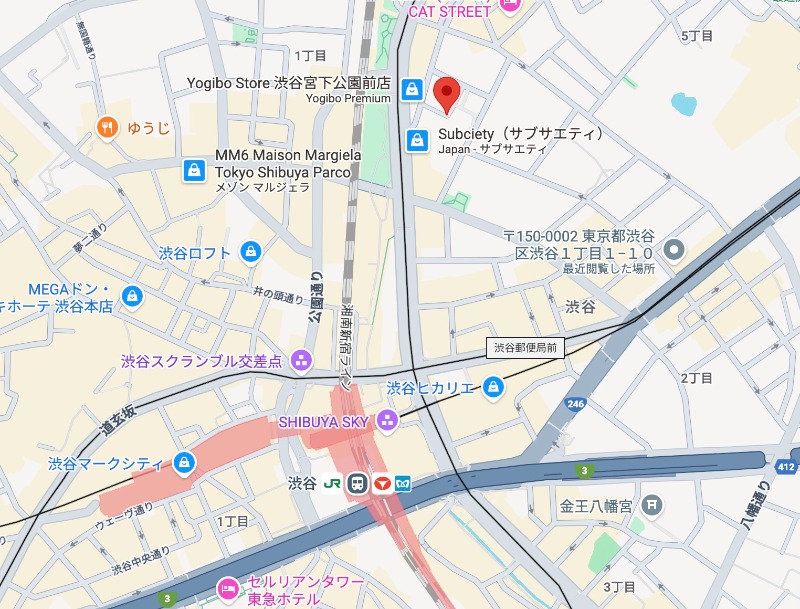Open MM6 Maison Margiela Shibuya Parco marker
Image resolution: width=800 pixels, height=609 pixels.
click(194, 171)
